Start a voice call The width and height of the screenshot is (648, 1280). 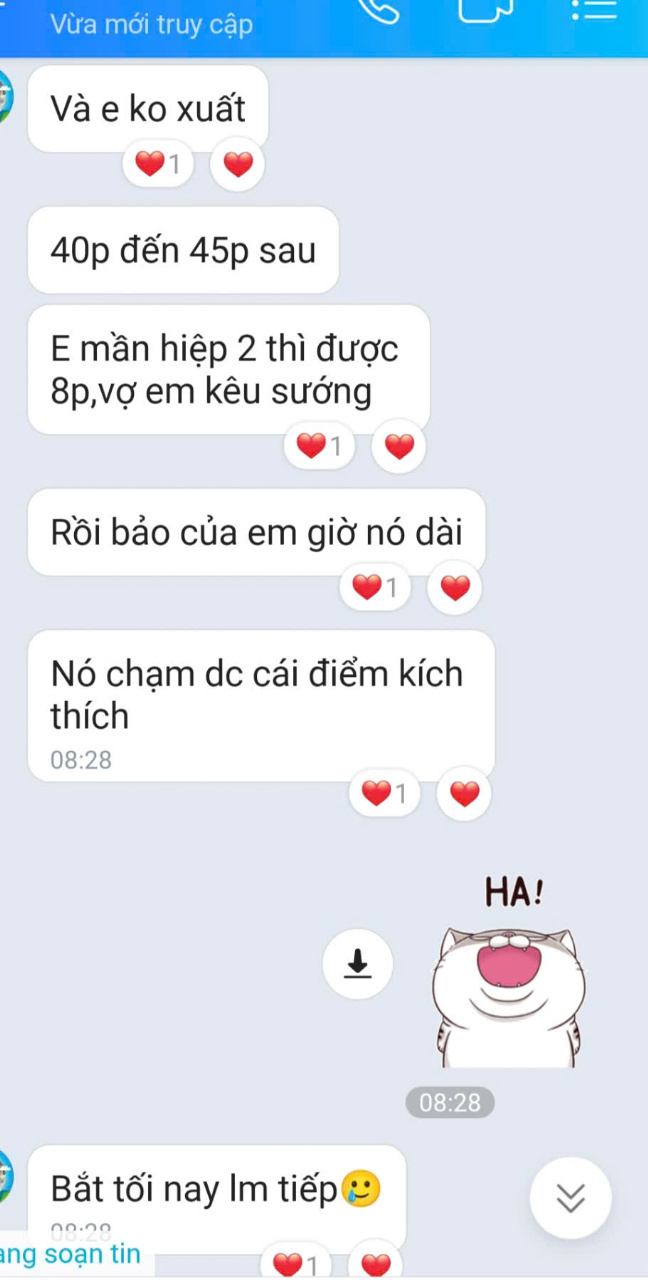[378, 10]
